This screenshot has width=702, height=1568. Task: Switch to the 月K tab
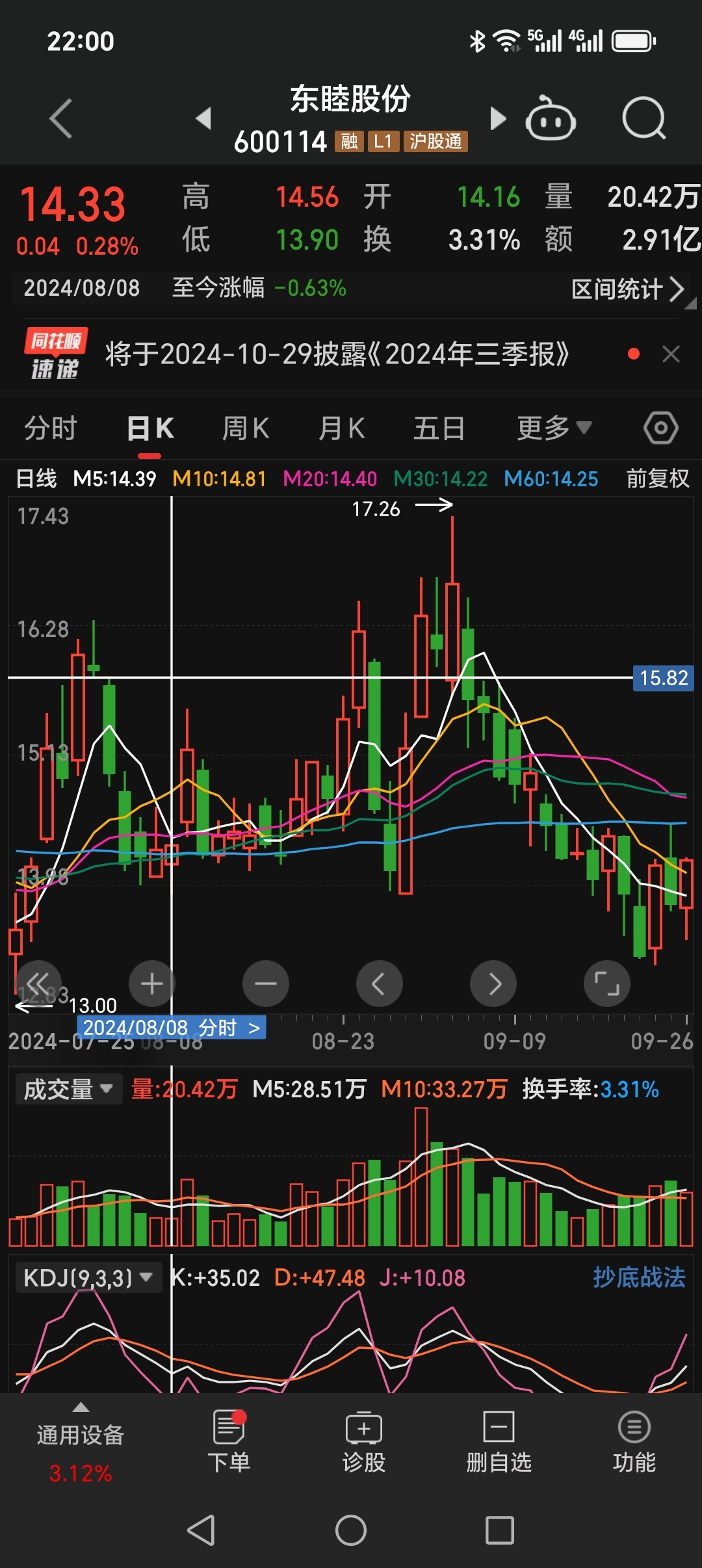click(x=342, y=428)
